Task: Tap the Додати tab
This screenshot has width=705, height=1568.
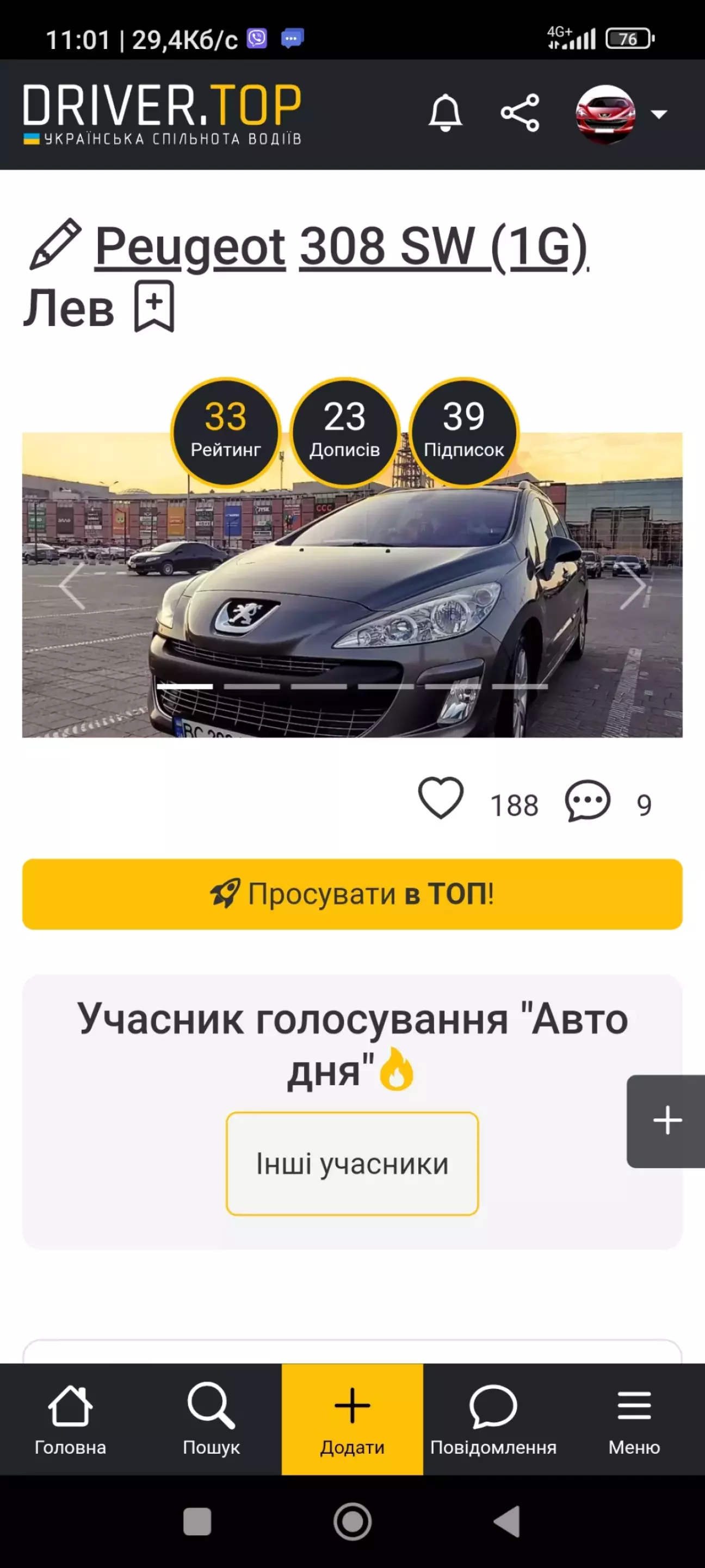Action: point(352,1419)
